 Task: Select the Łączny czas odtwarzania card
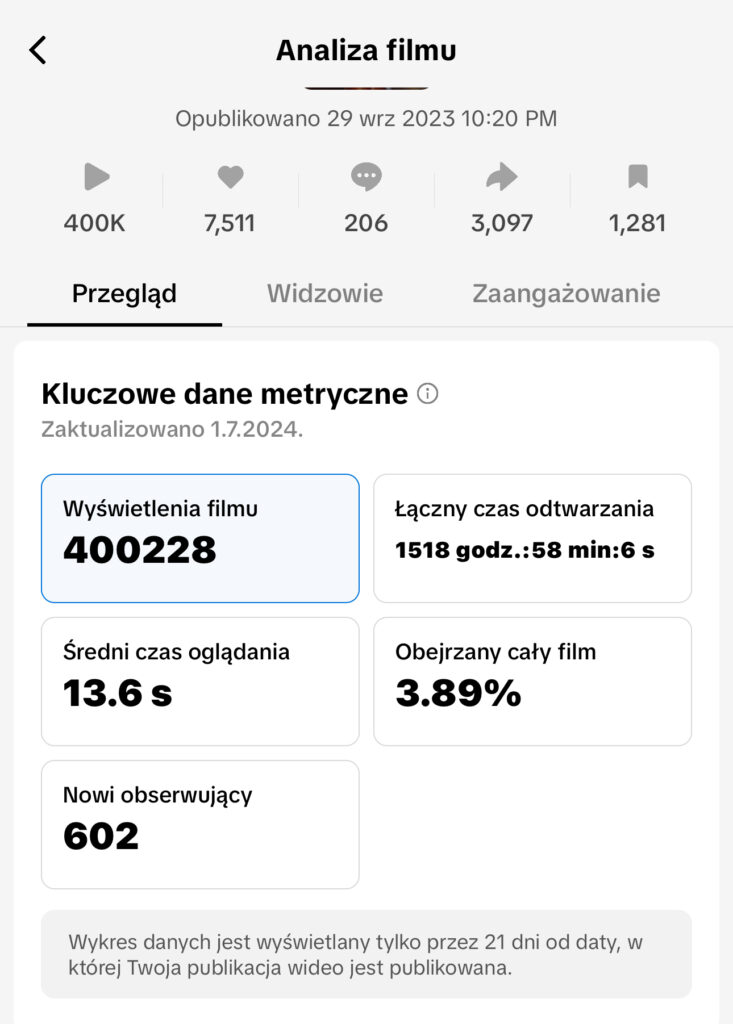click(532, 538)
